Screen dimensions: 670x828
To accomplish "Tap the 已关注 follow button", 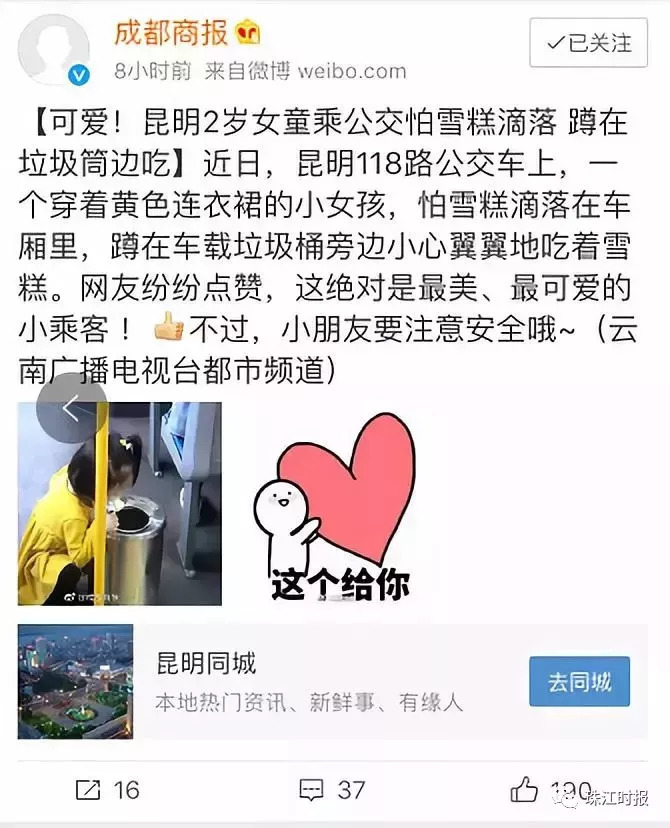I will click(x=588, y=43).
